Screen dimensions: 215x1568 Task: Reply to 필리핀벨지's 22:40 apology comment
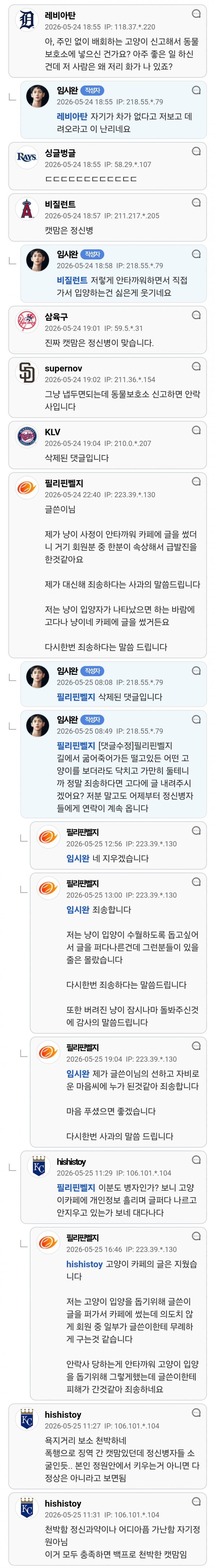[196, 481]
